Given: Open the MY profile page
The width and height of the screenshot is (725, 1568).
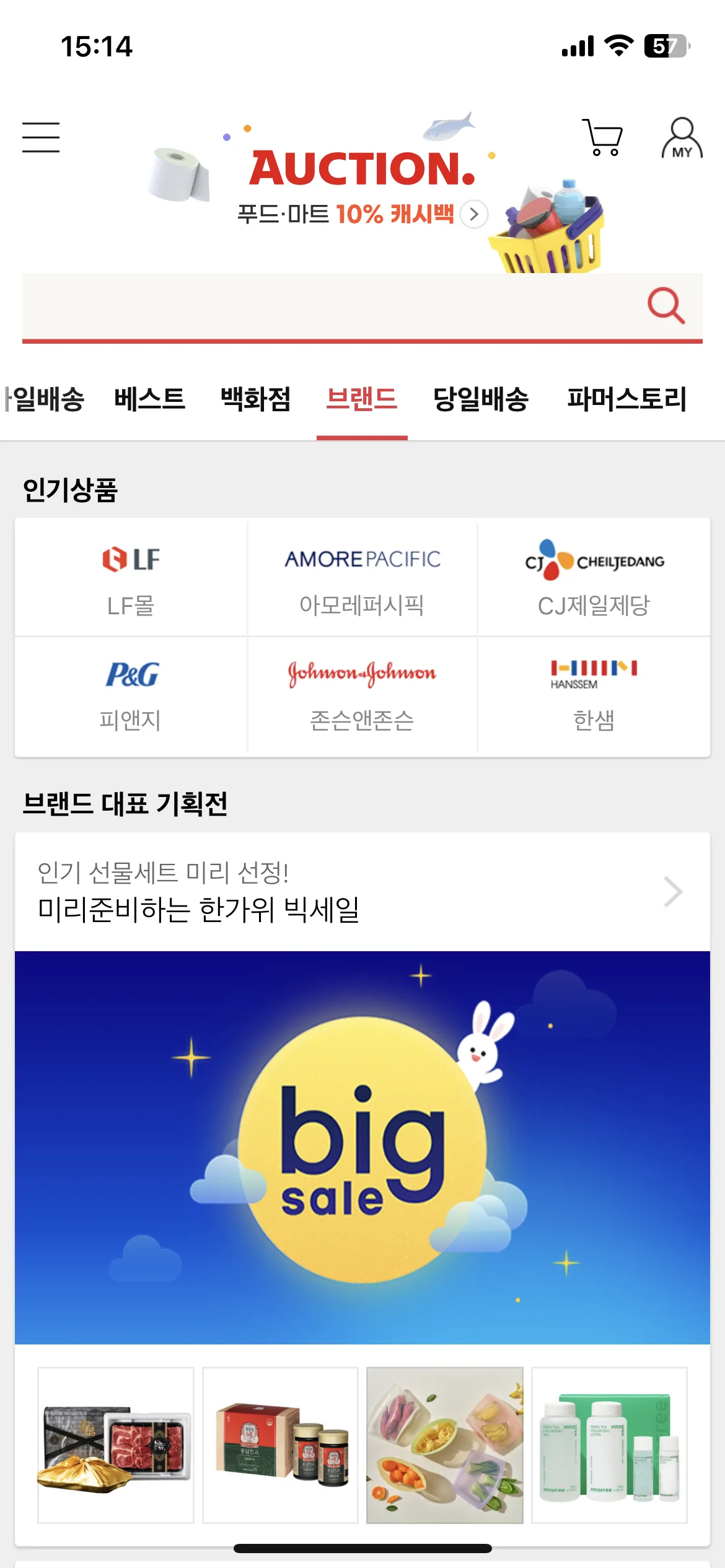Looking at the screenshot, I should pyautogui.click(x=680, y=136).
